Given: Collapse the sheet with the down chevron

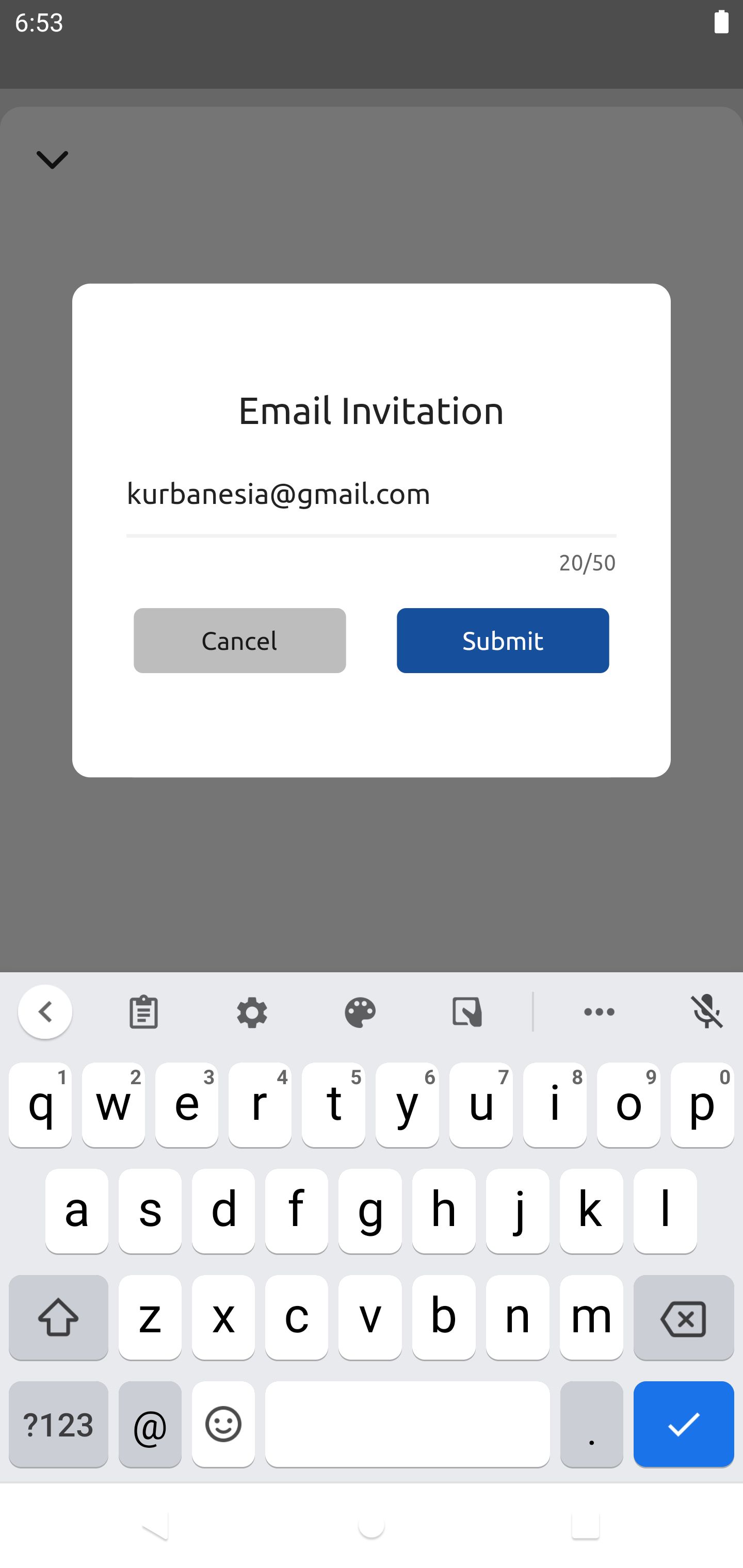Looking at the screenshot, I should (x=53, y=159).
